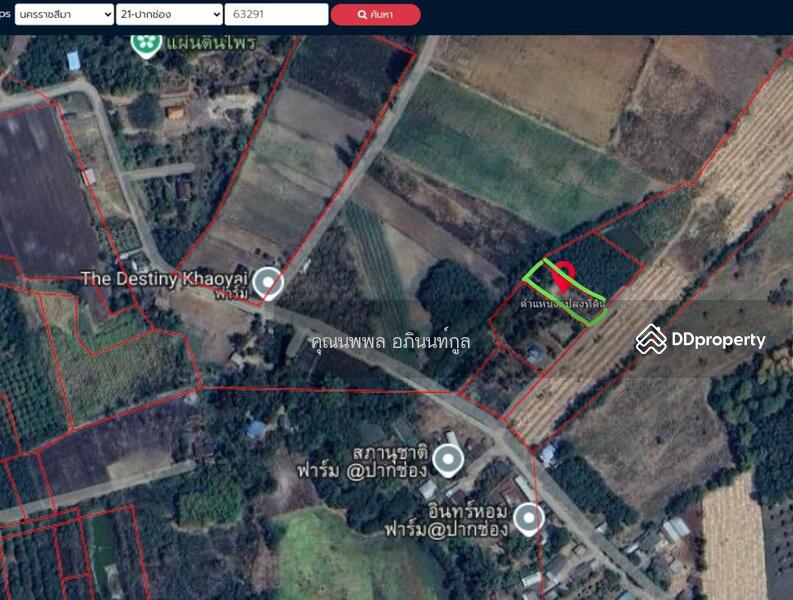793x600 pixels.
Task: Select the สถานชาติฟาร์ม @ปากช่อง map marker
Action: [x=449, y=459]
